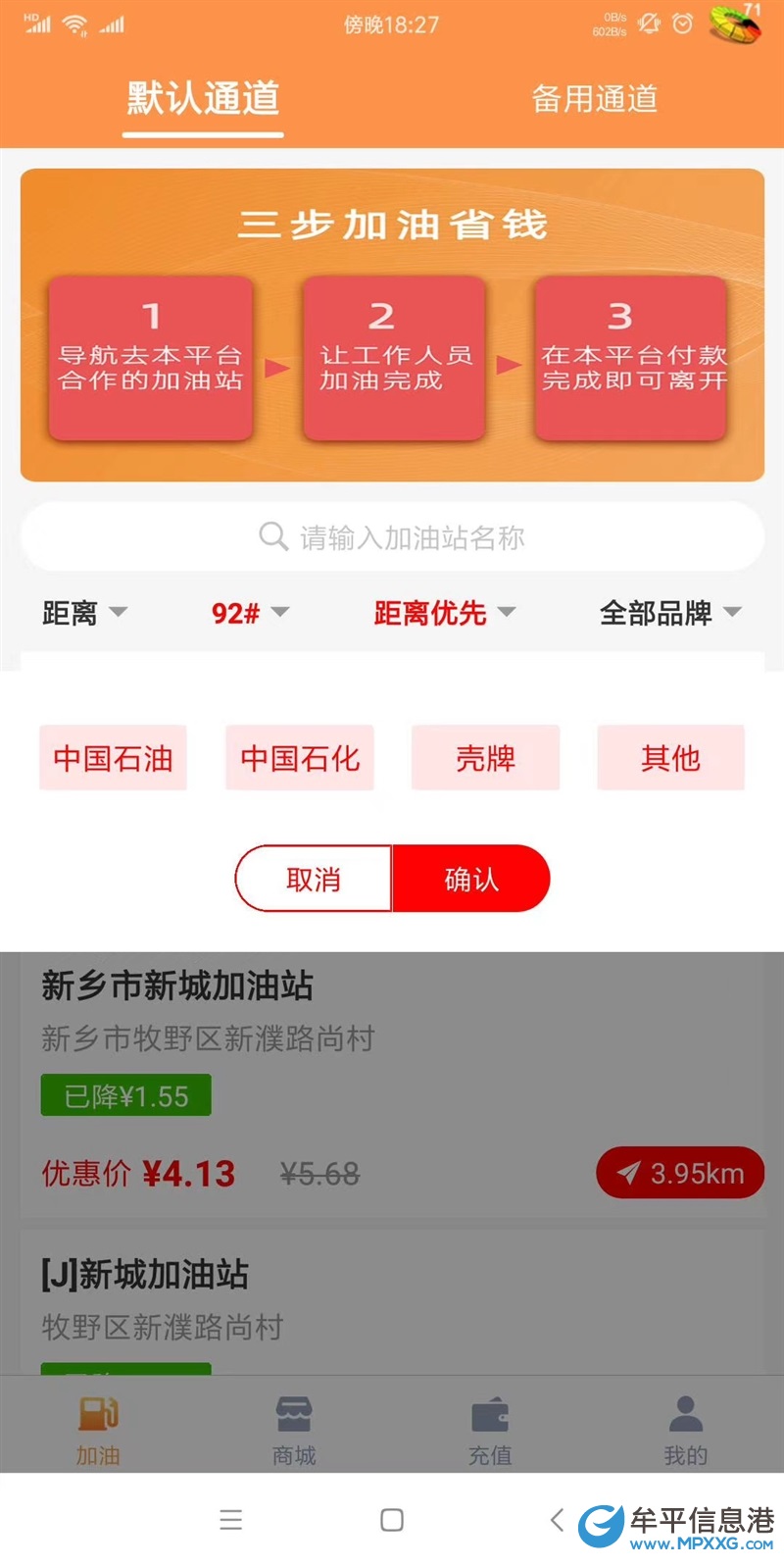This screenshot has width=784, height=1567.
Task: Select the 壳牌 brand filter
Action: tap(485, 758)
